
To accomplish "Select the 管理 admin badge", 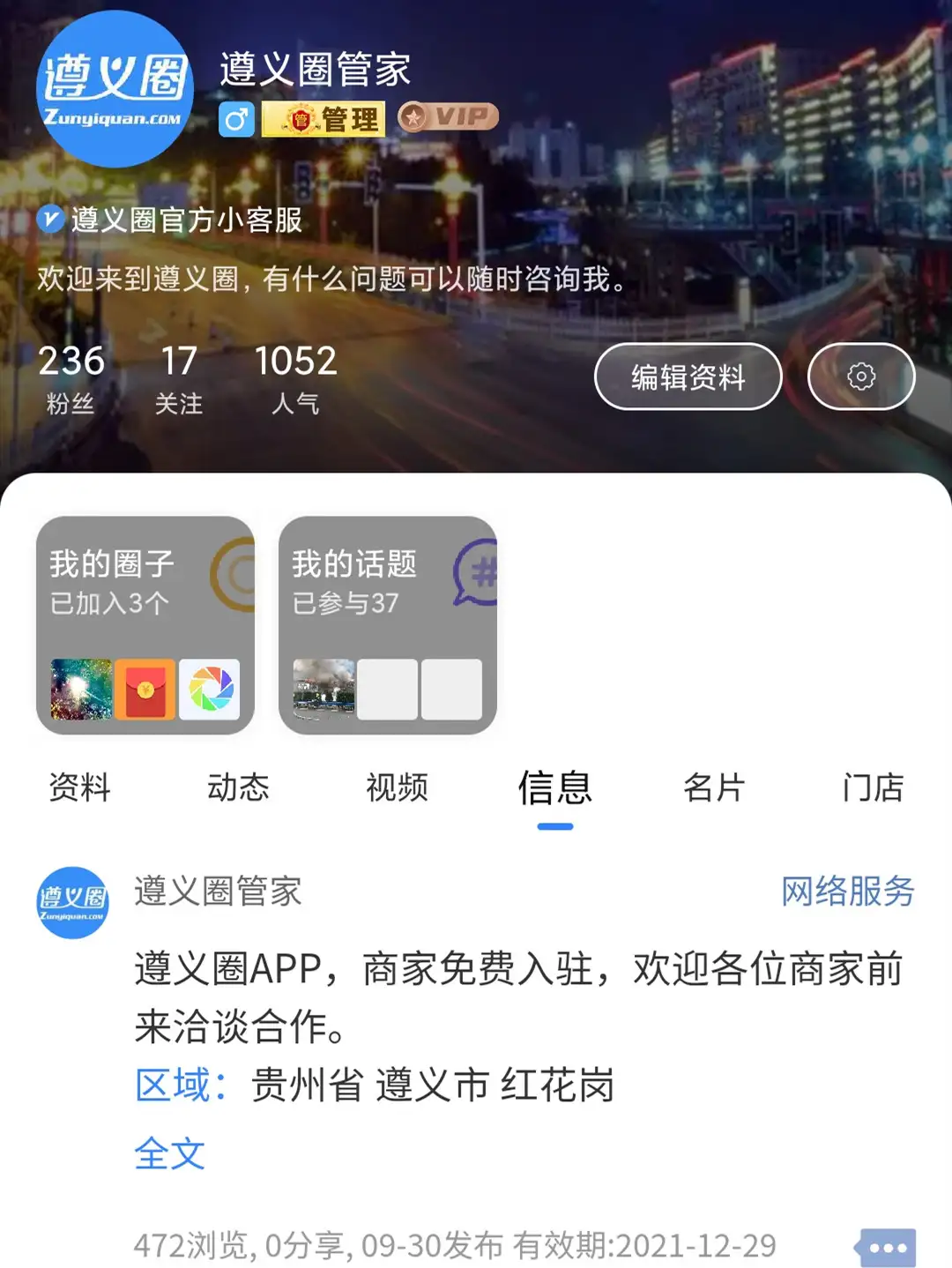I will (324, 118).
